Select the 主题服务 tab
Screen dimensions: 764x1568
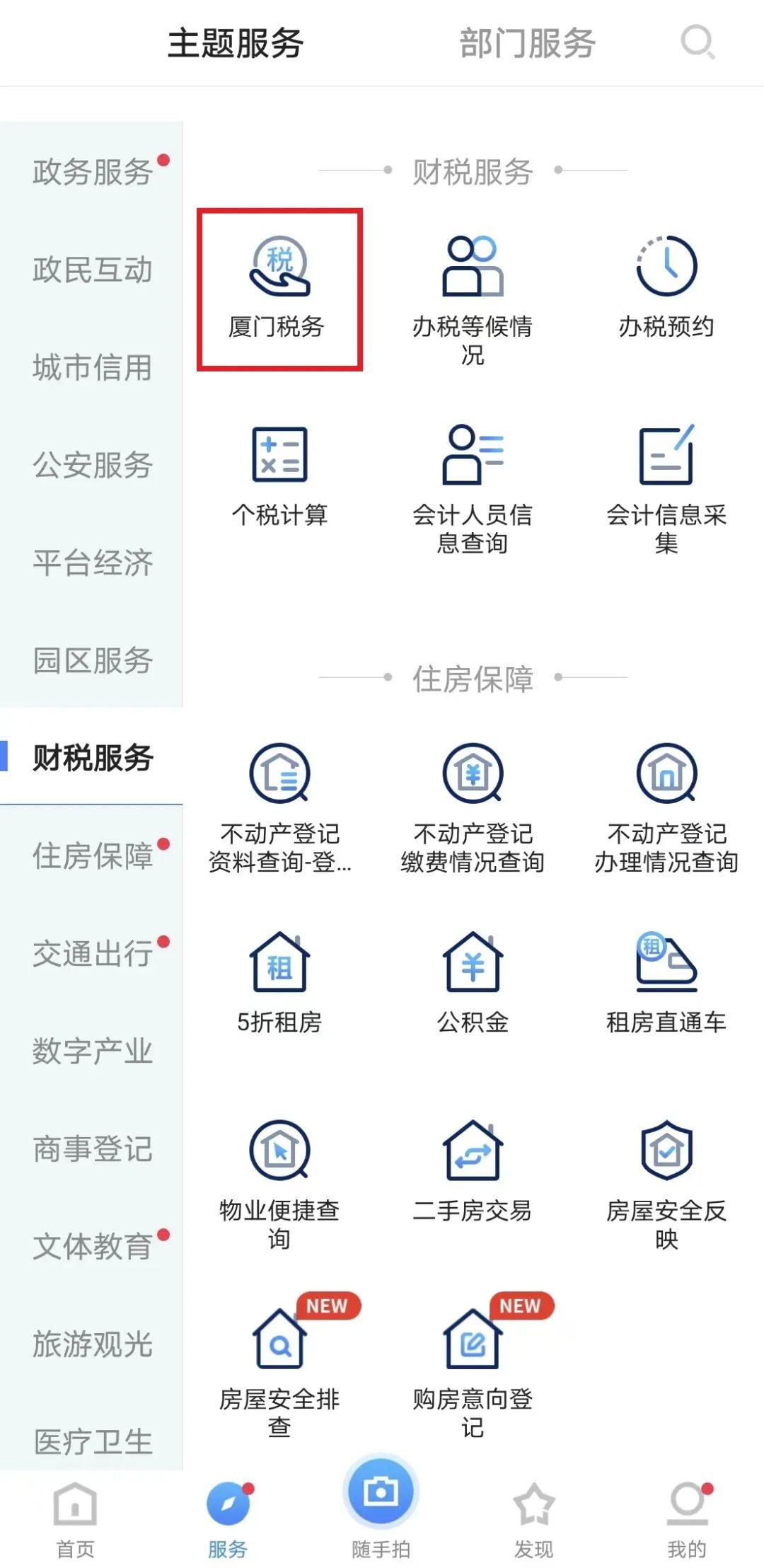[236, 42]
